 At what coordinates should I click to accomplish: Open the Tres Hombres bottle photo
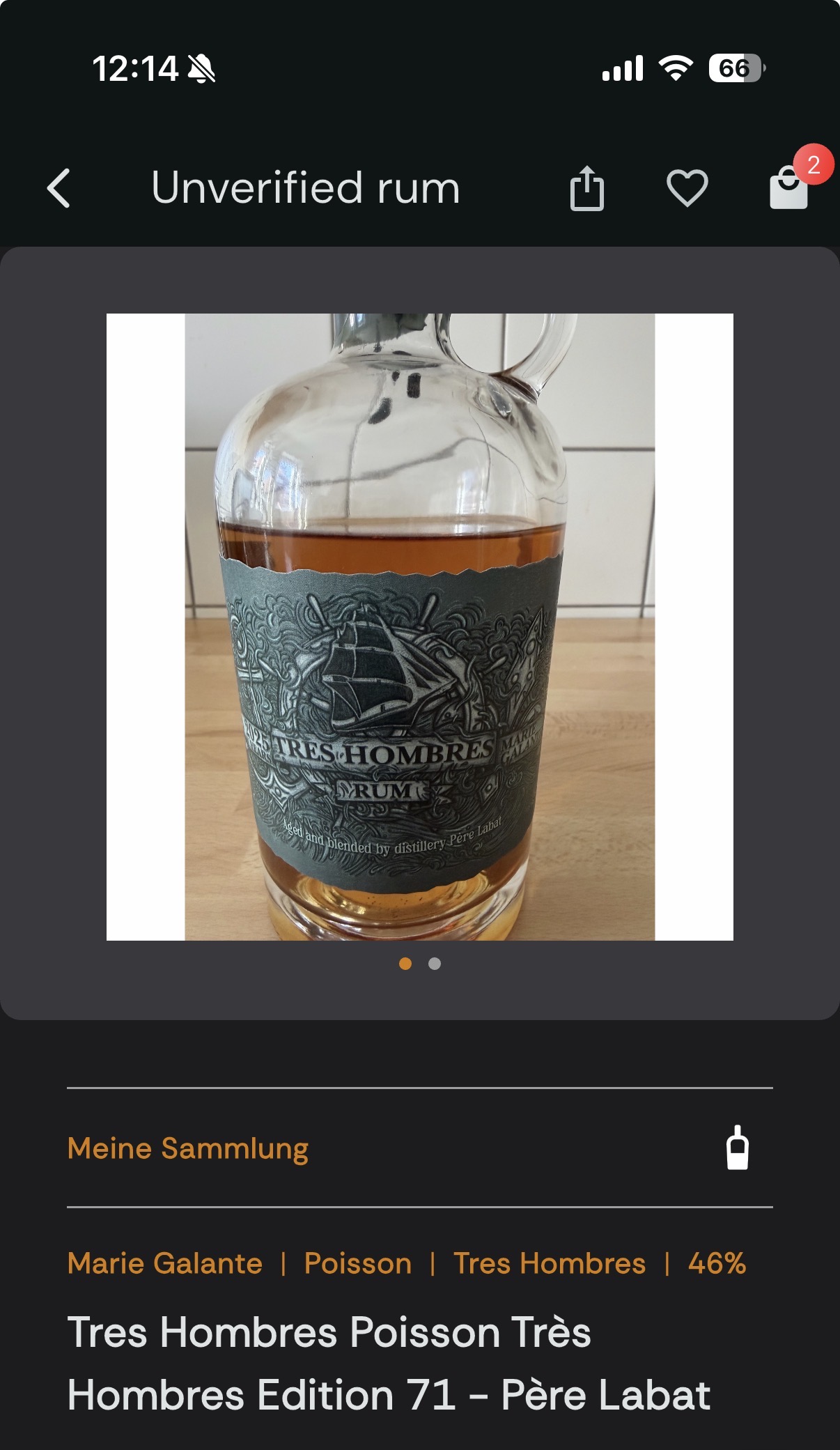(x=419, y=627)
